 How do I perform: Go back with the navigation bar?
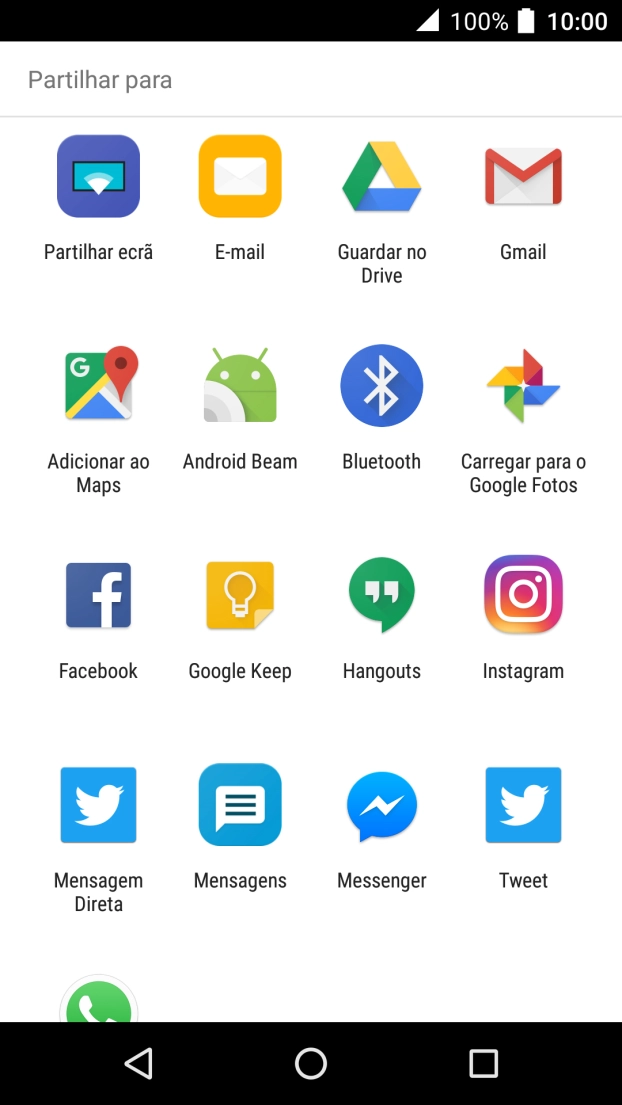[x=139, y=1063]
